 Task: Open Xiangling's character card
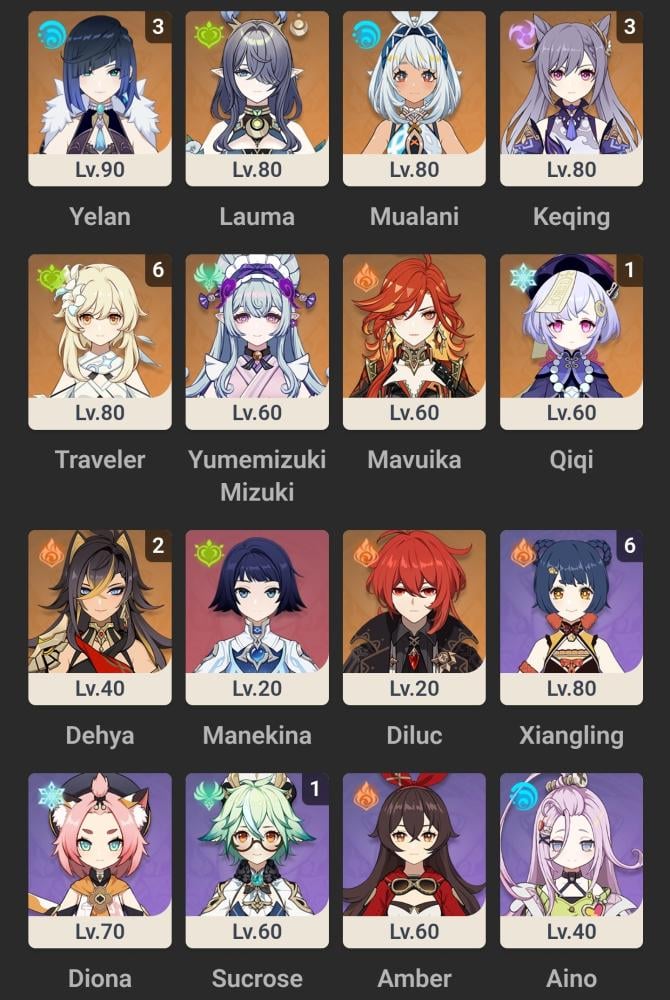[571, 617]
